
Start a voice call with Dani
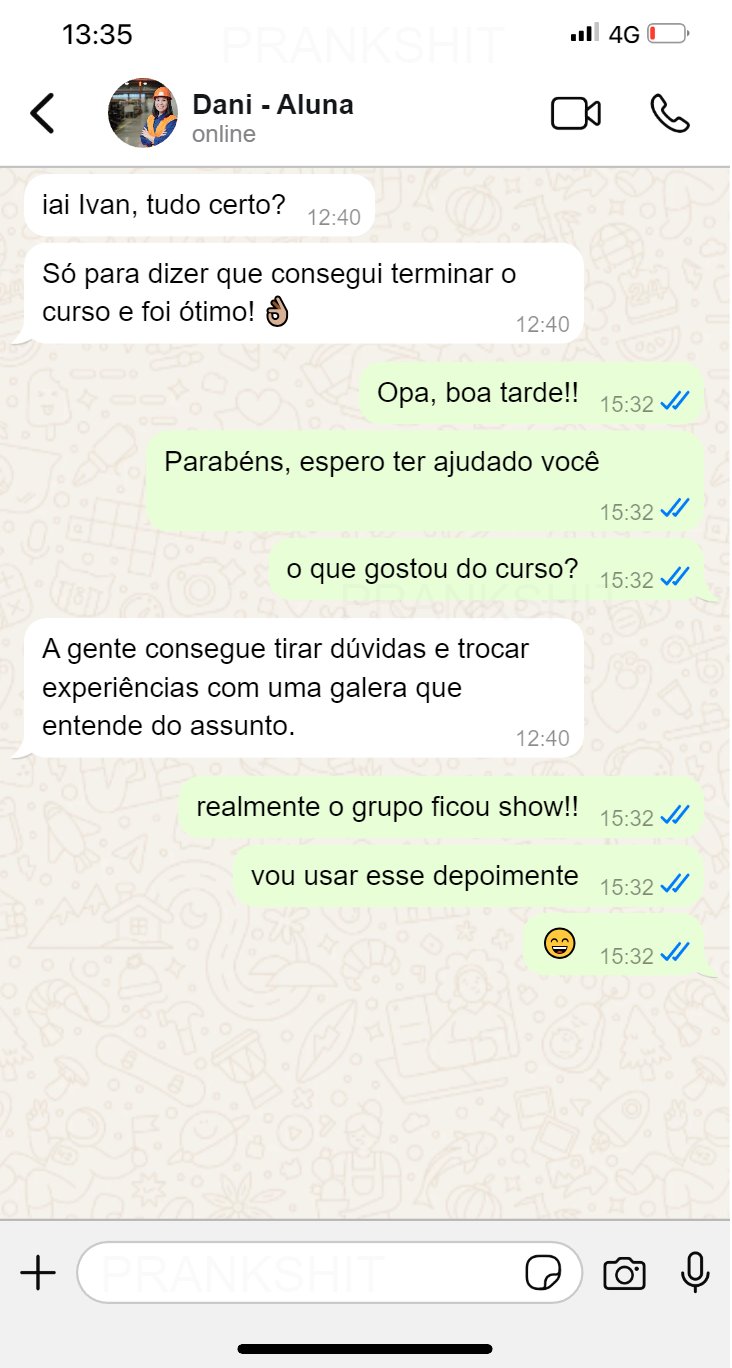(670, 114)
